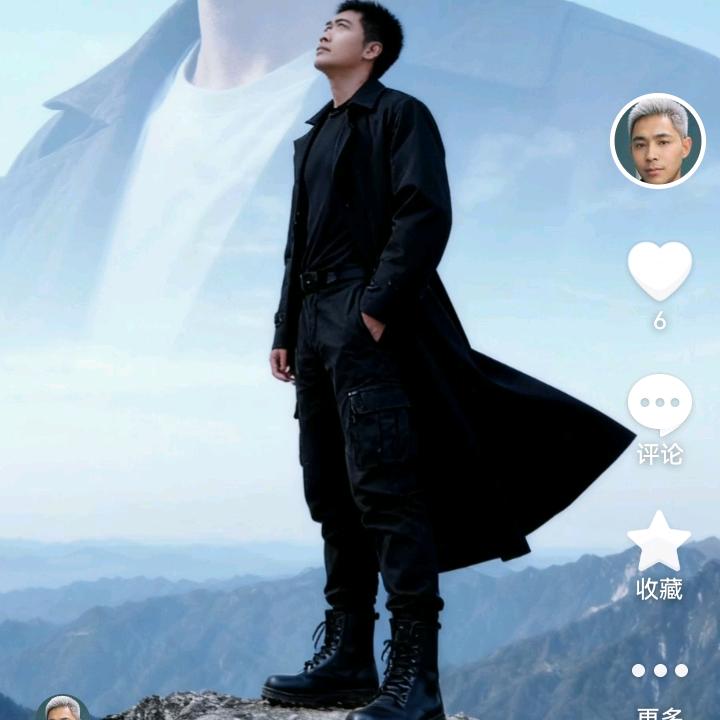Like this video with the heart
The image size is (720, 720).
click(659, 271)
